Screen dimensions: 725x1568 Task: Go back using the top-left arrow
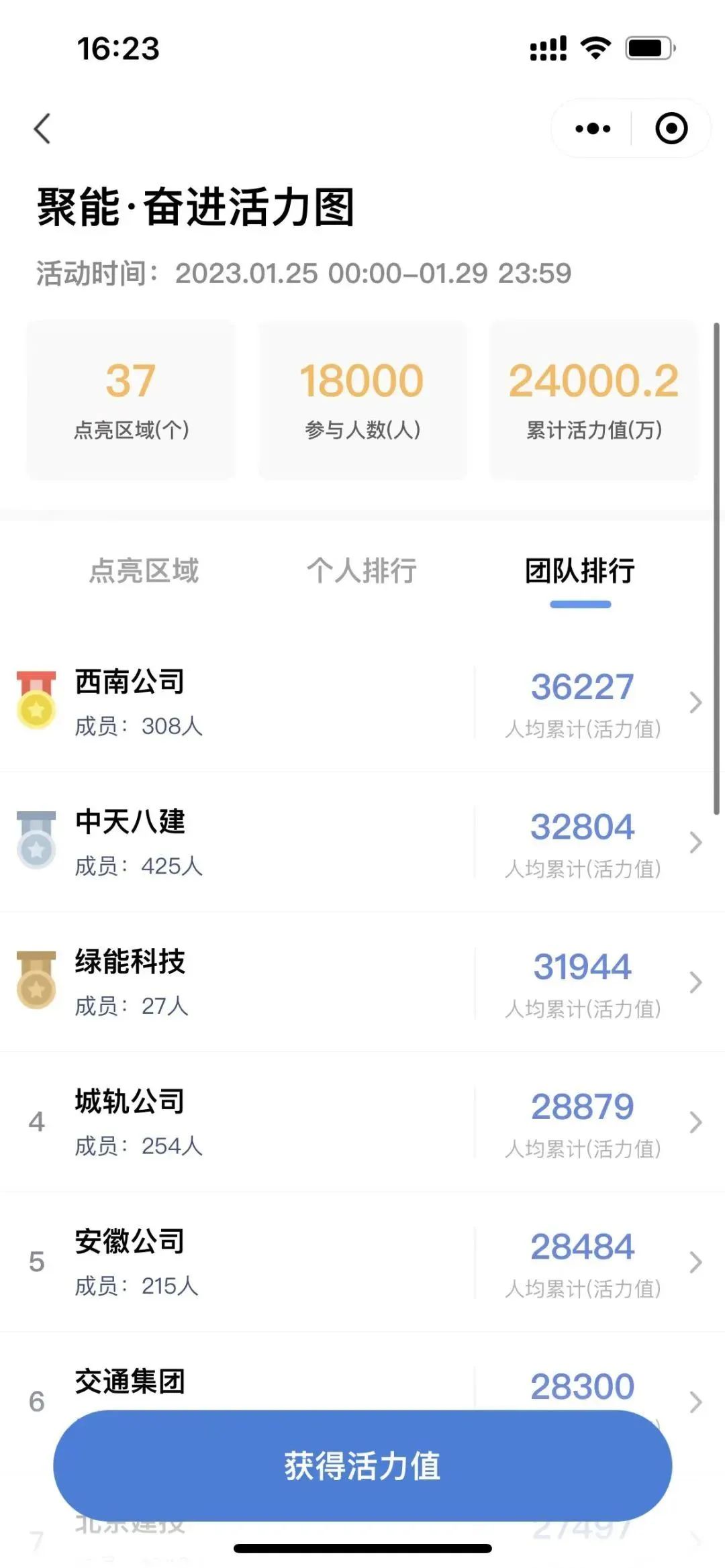pos(42,129)
